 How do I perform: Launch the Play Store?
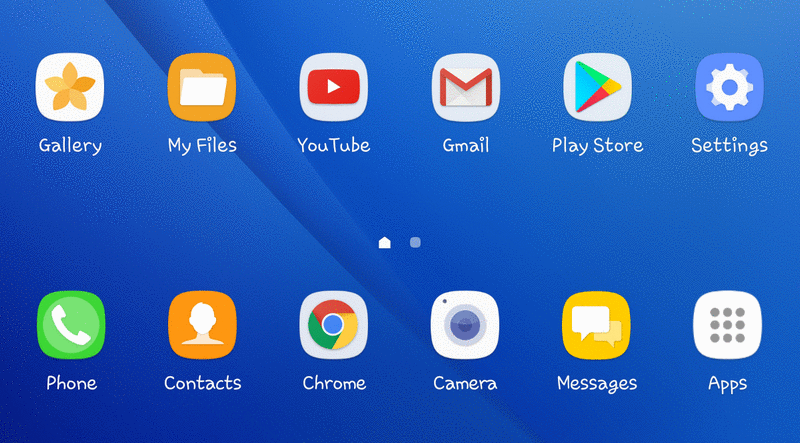597,86
